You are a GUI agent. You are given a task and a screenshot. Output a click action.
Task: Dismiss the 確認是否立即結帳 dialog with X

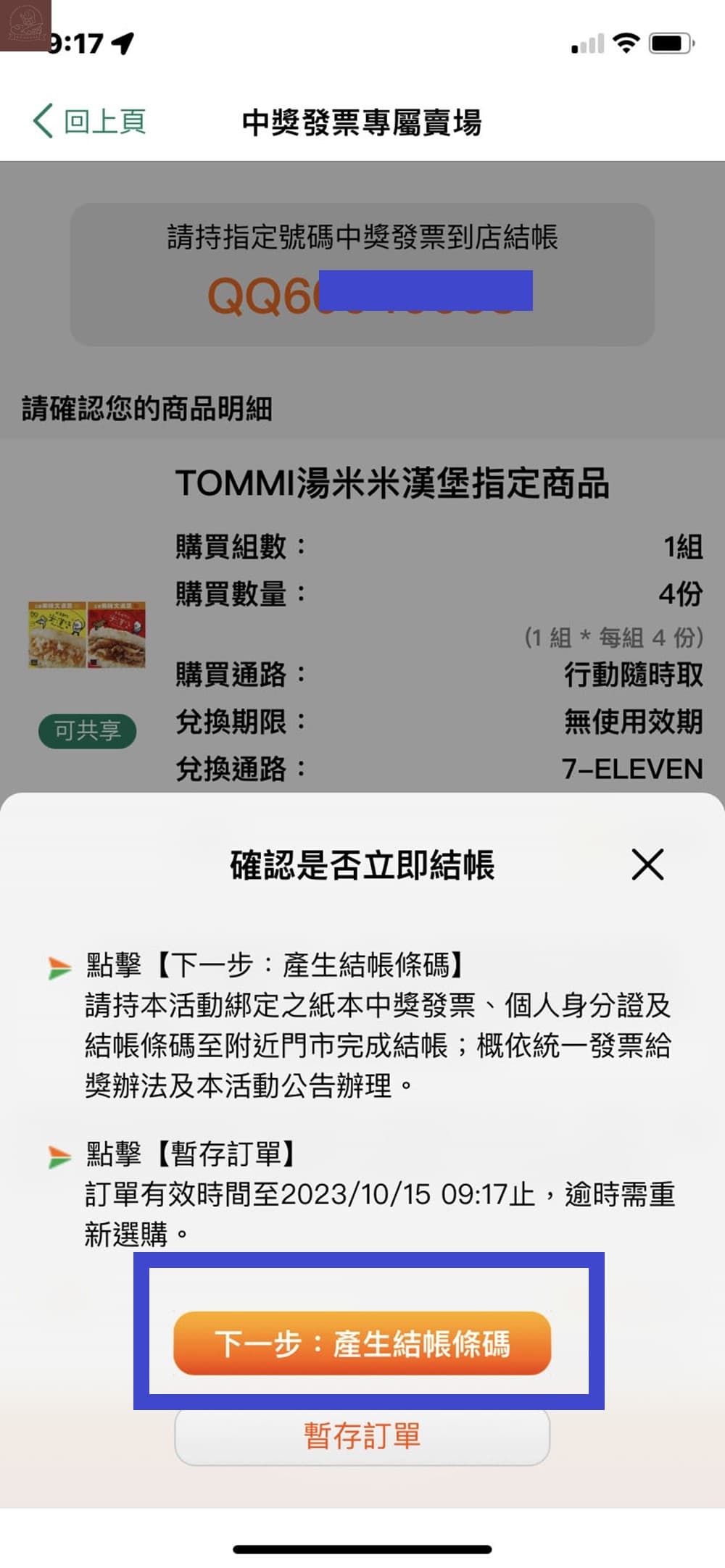point(647,866)
